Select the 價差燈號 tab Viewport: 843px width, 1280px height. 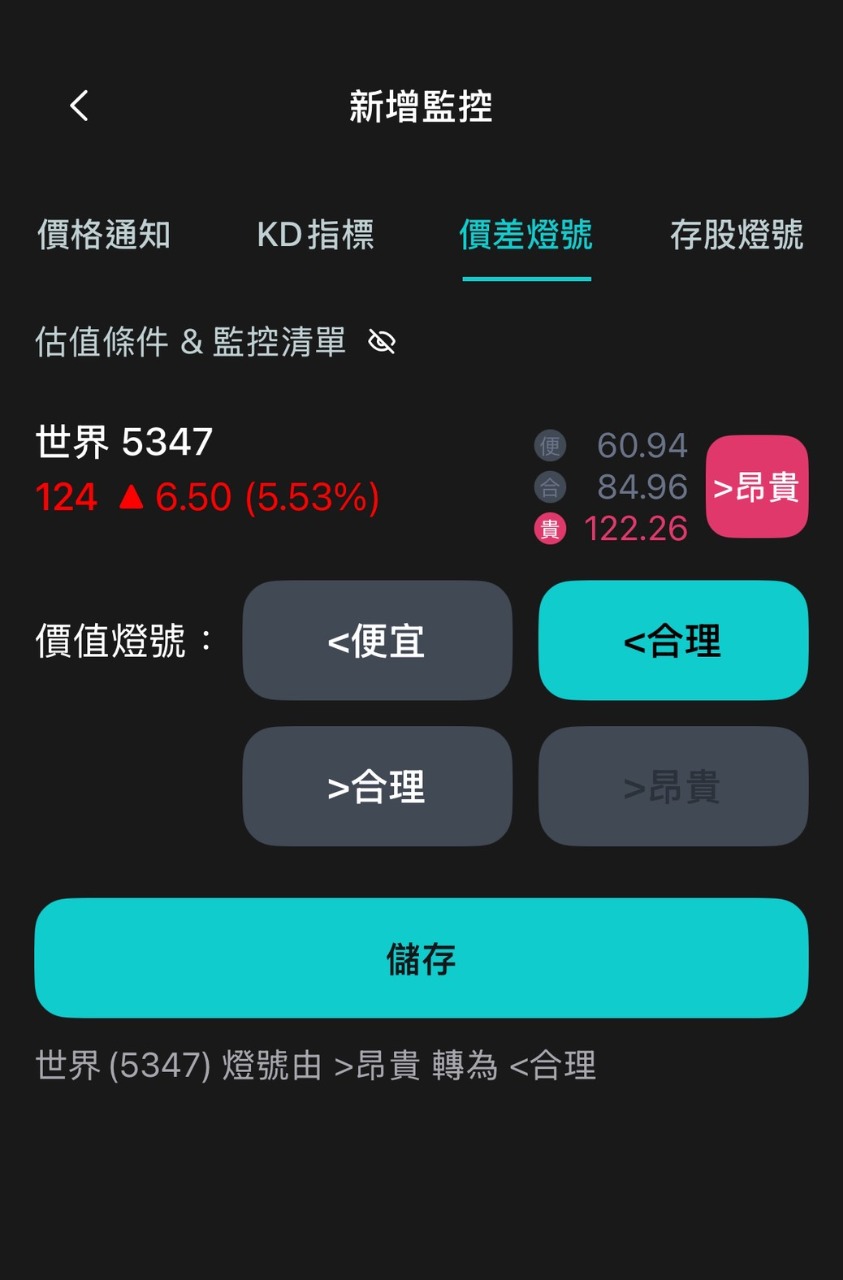click(526, 235)
